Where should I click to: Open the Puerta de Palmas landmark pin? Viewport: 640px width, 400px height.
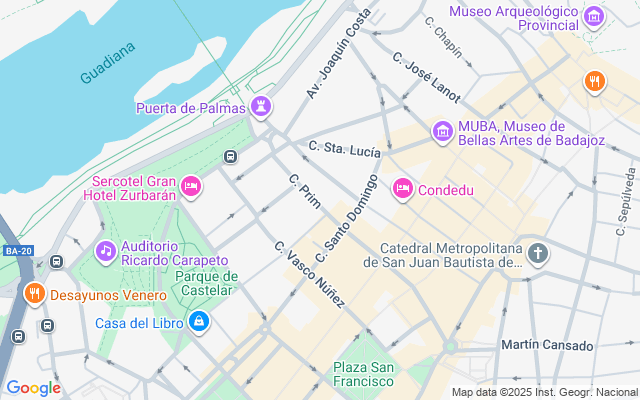point(262,106)
